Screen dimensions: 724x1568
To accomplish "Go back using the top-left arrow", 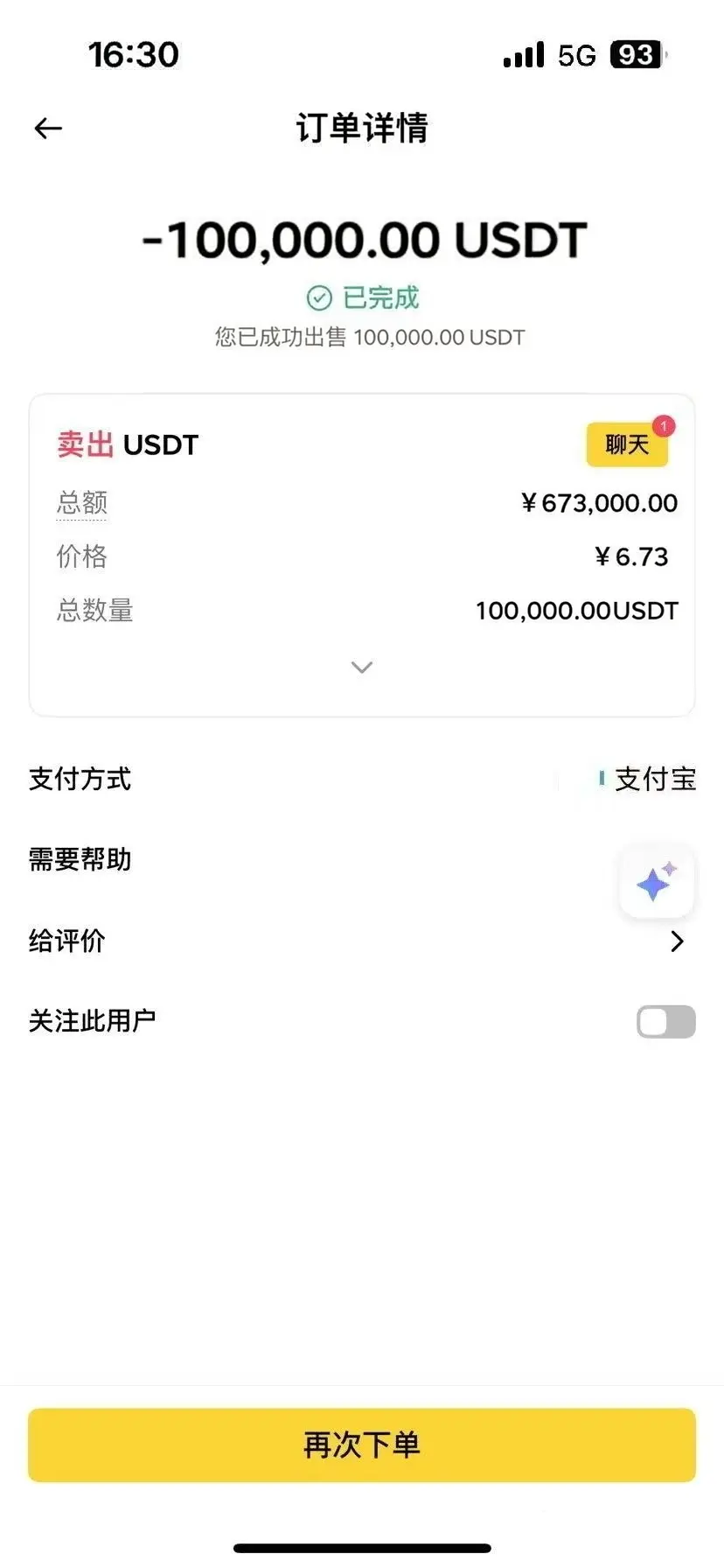I will pos(48,129).
